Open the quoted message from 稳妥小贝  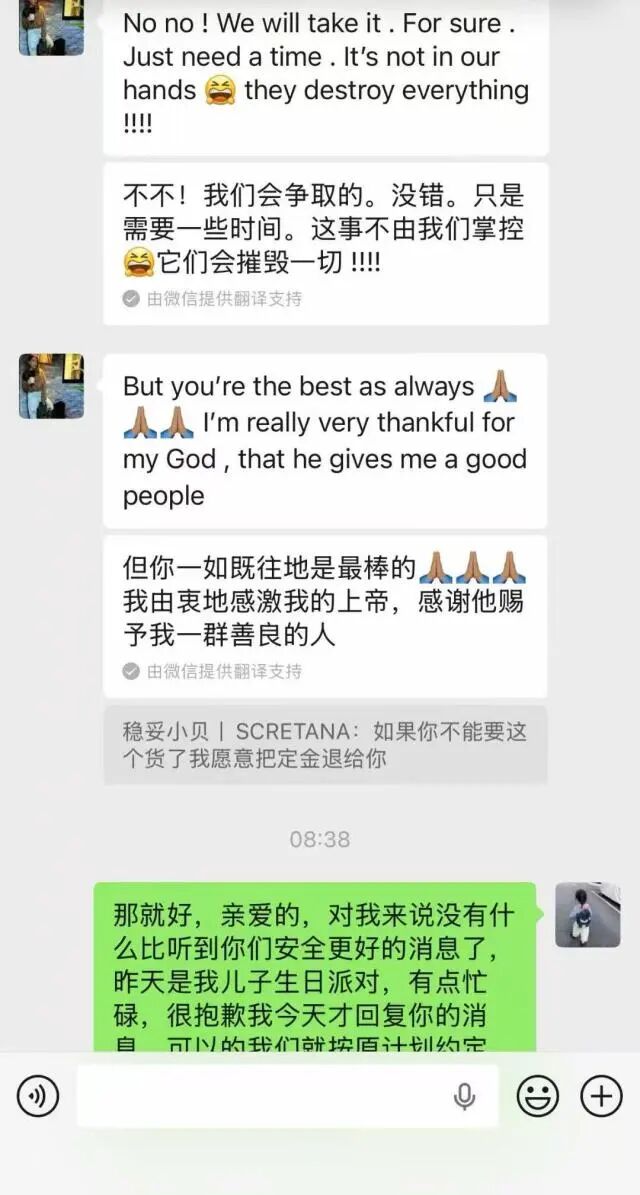click(x=326, y=745)
